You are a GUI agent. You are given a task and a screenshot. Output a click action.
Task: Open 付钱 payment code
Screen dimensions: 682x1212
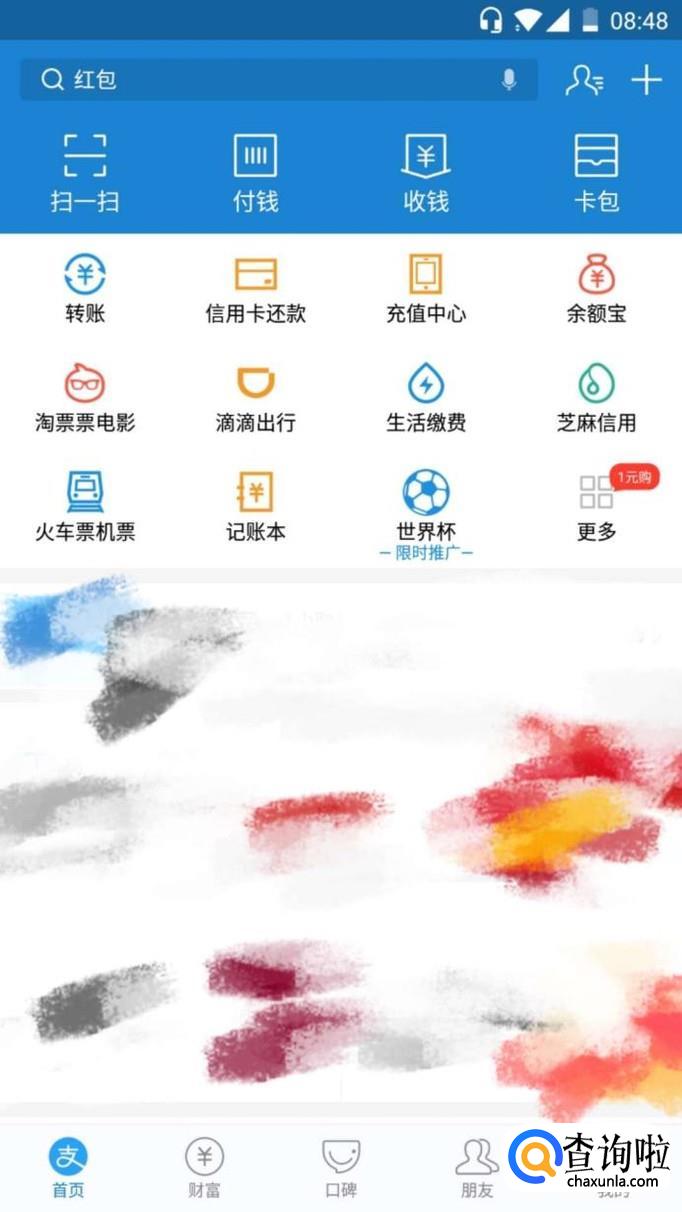pos(255,172)
